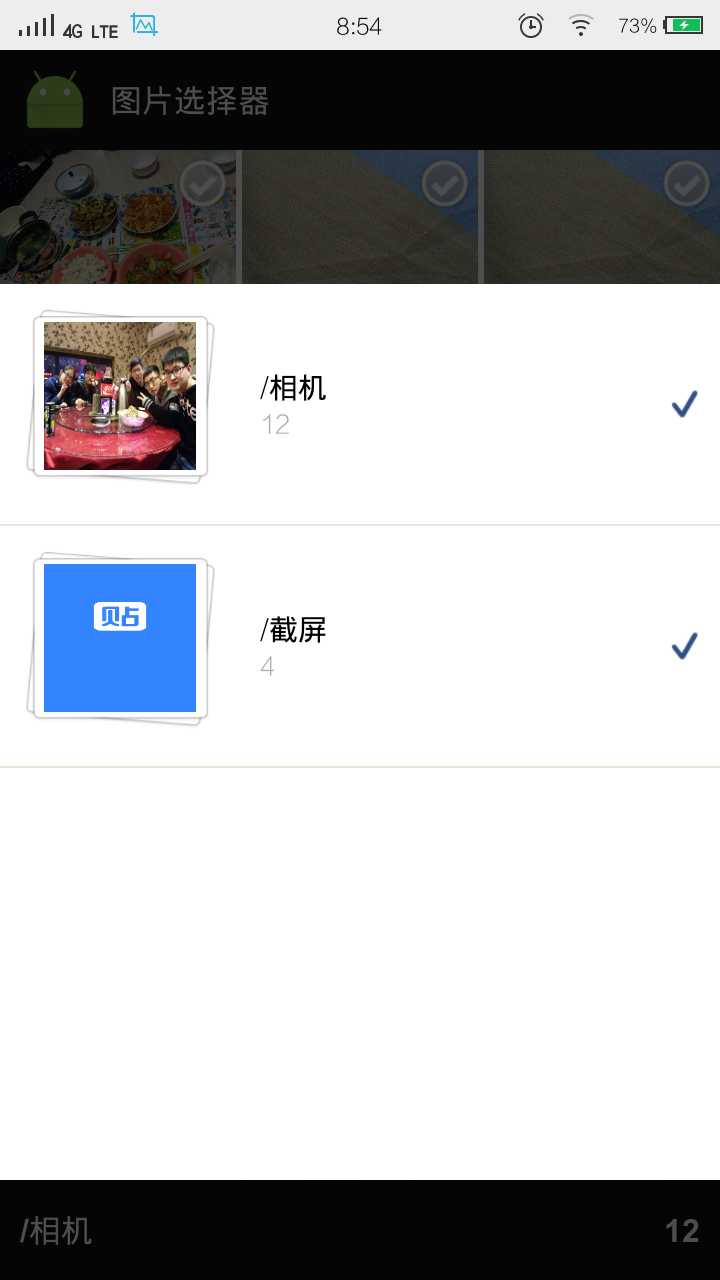Viewport: 720px width, 1280px height.
Task: Select the /相机 folder with 12 photos
Action: click(360, 404)
